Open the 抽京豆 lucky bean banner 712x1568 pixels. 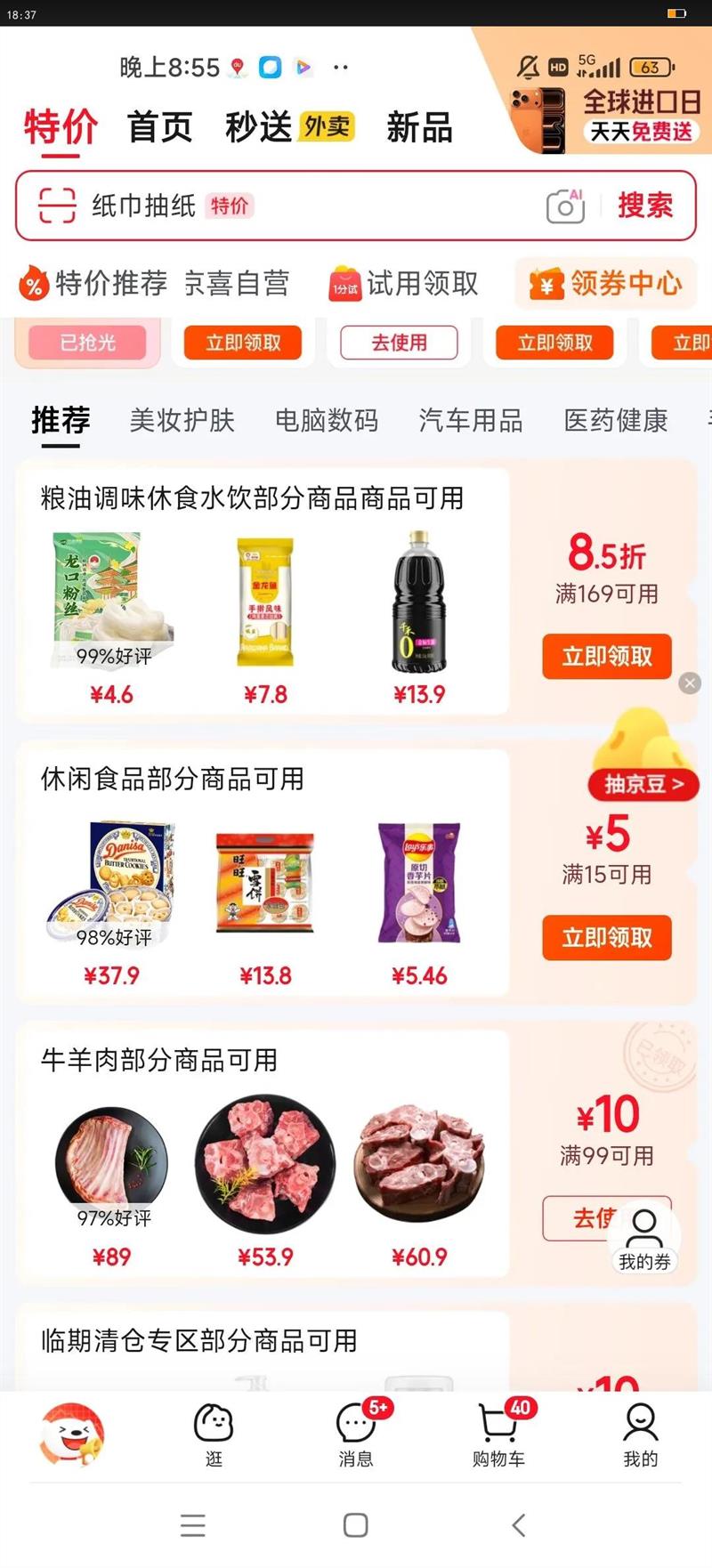643,785
